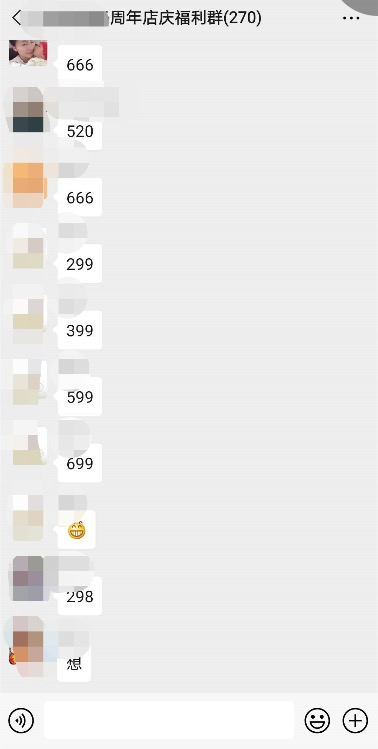The width and height of the screenshot is (378, 749).
Task: Open the sender avatar of the 298 message
Action: (x=28, y=578)
